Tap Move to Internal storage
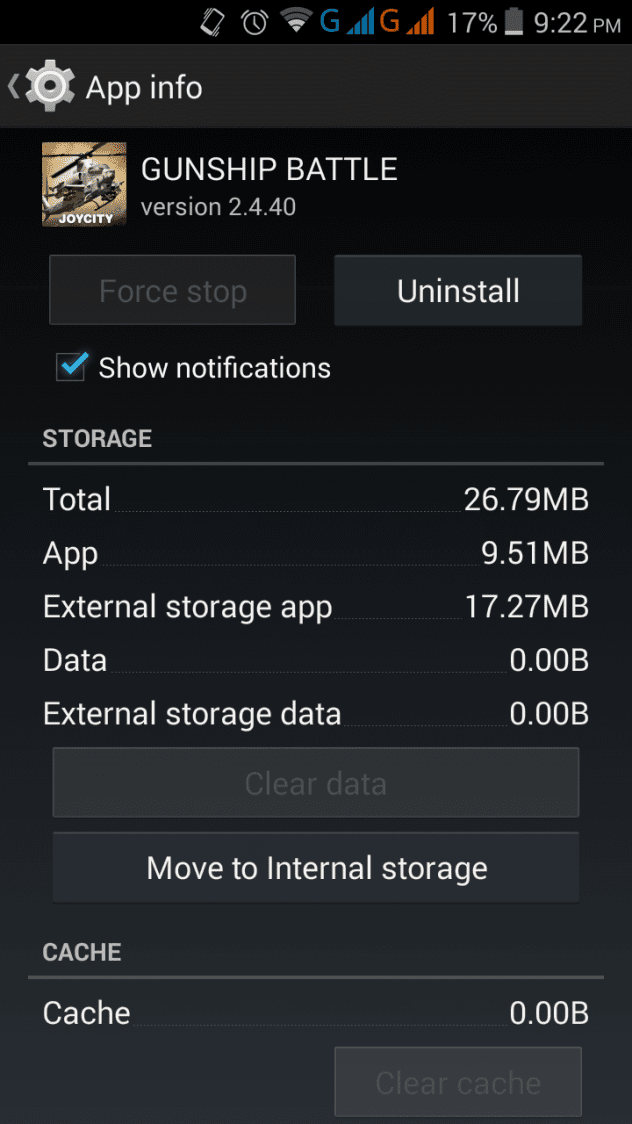Screen dimensions: 632x1124 [x=316, y=867]
